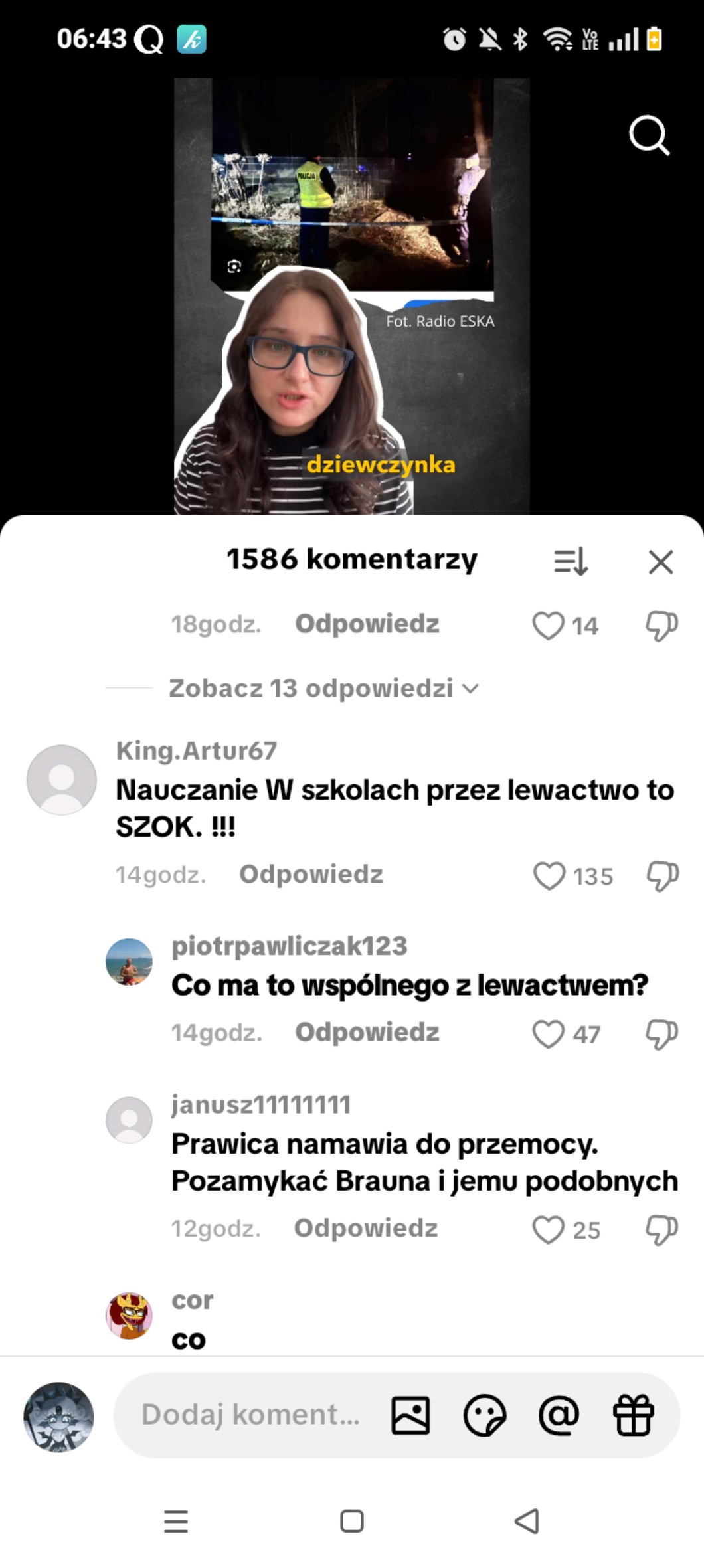704x1568 pixels.
Task: Open the comment sort options
Action: click(571, 562)
